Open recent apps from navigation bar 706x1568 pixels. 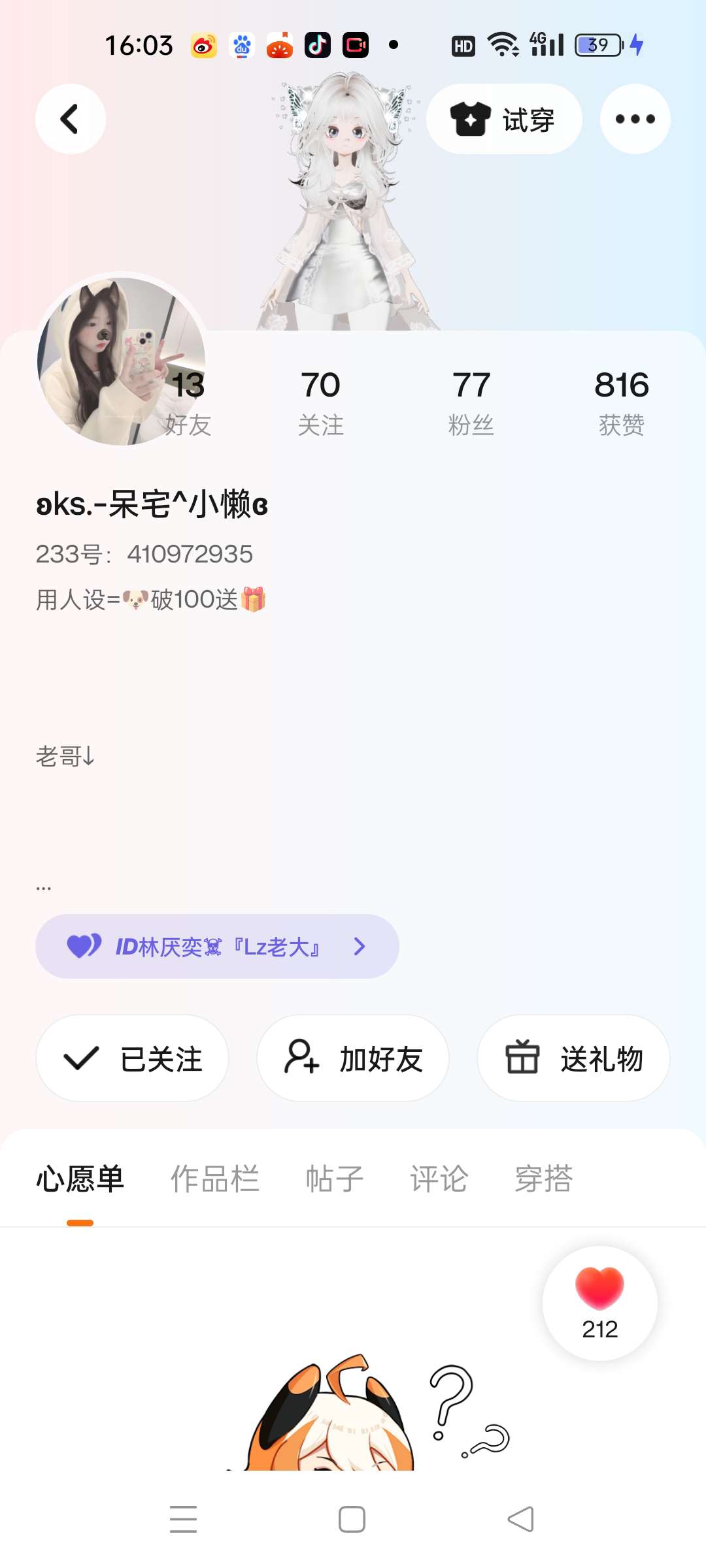coord(183,1519)
